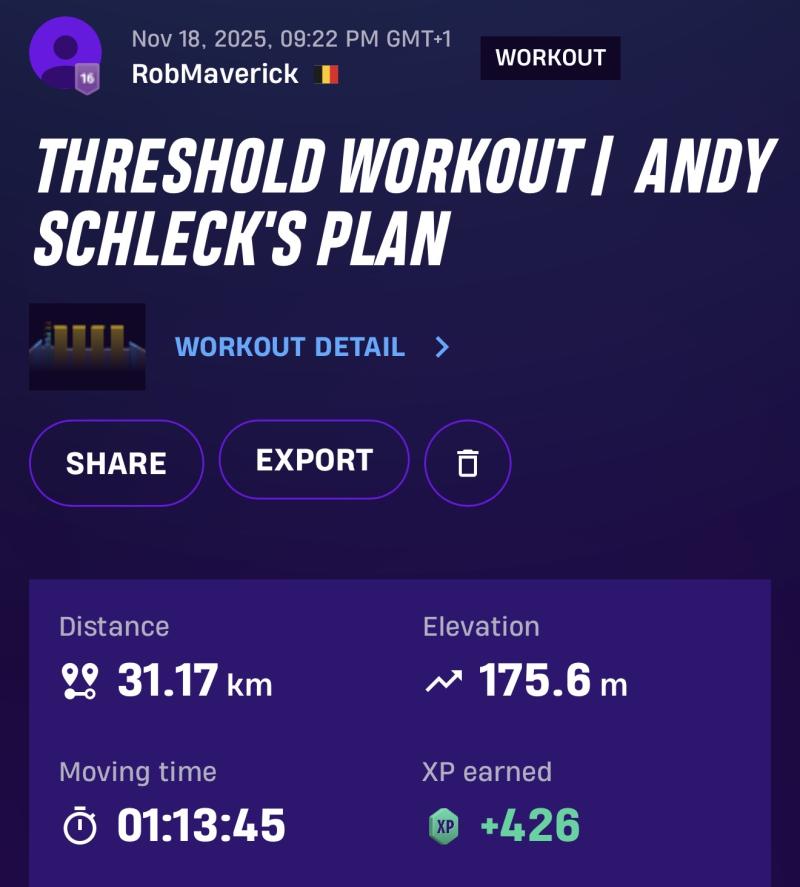800x887 pixels.
Task: Share this threshold workout
Action: tap(116, 463)
